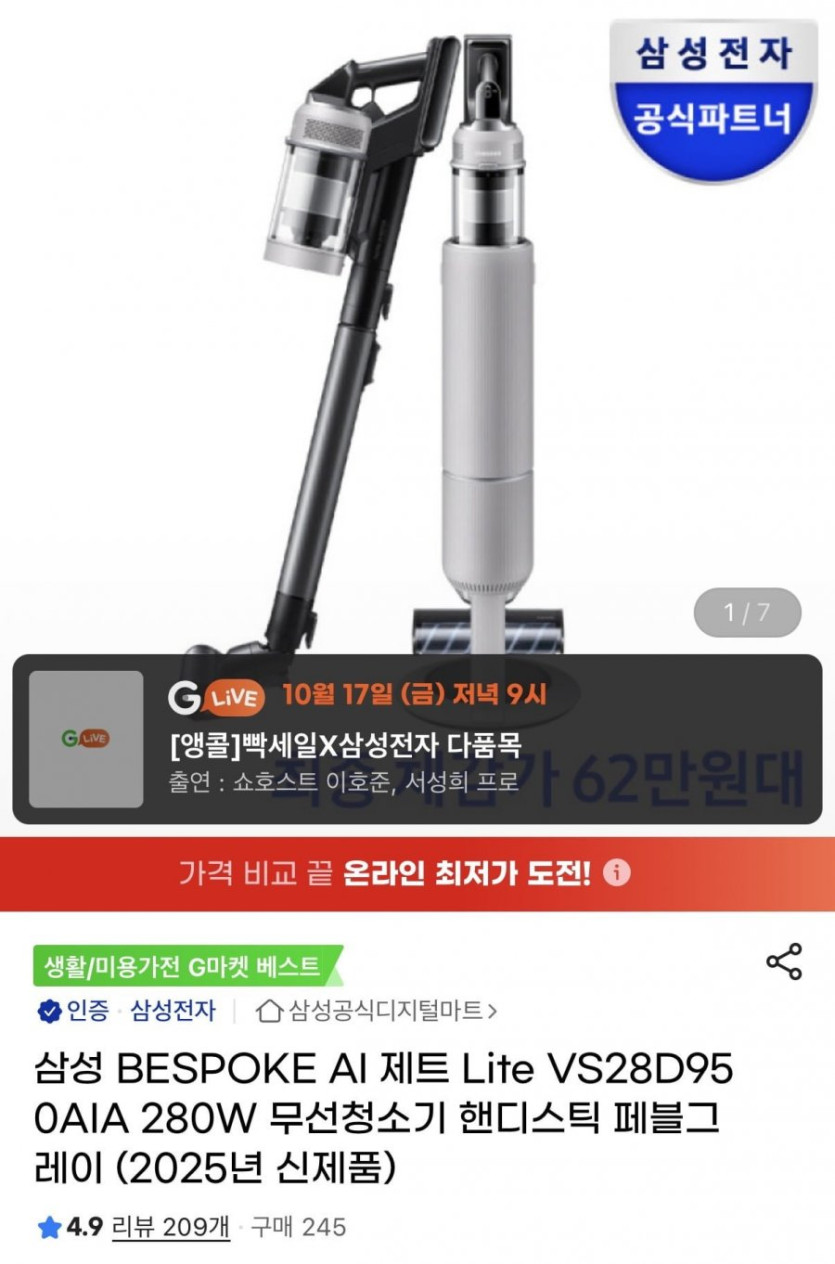Open online lowest price challenge info
The height and width of the screenshot is (1264, 835).
coord(618,873)
